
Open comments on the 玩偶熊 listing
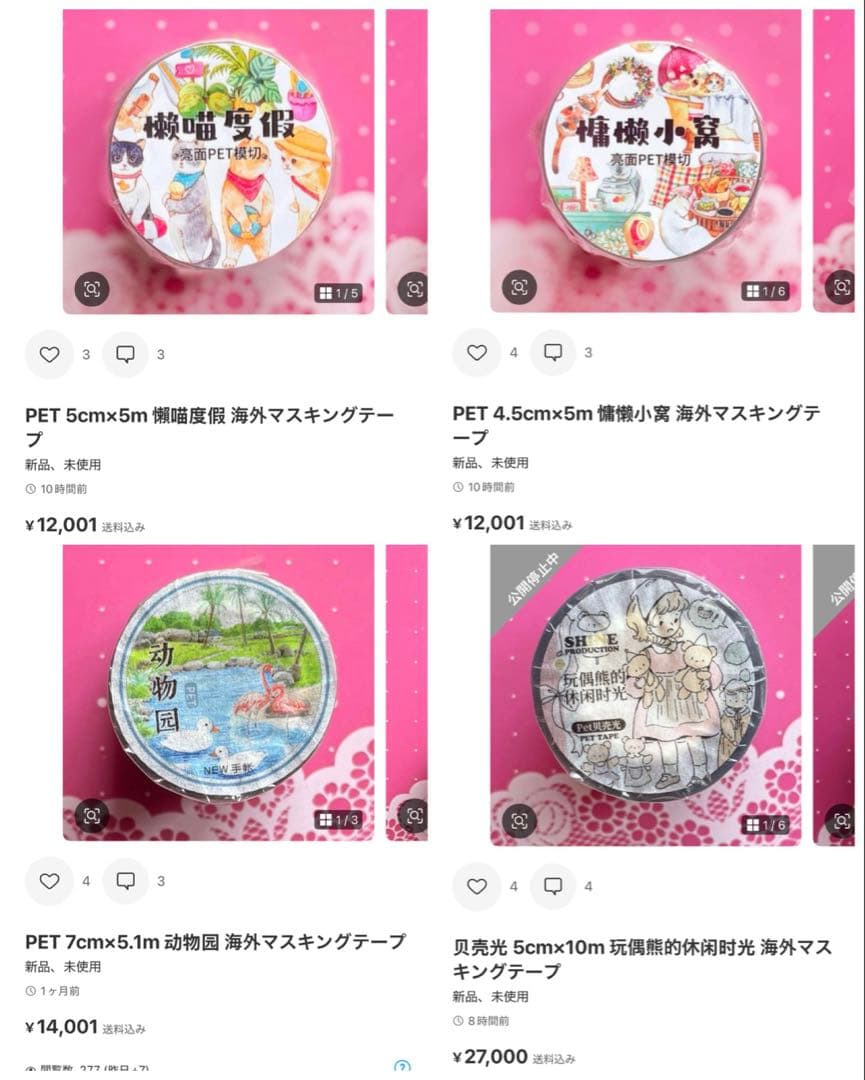click(553, 887)
